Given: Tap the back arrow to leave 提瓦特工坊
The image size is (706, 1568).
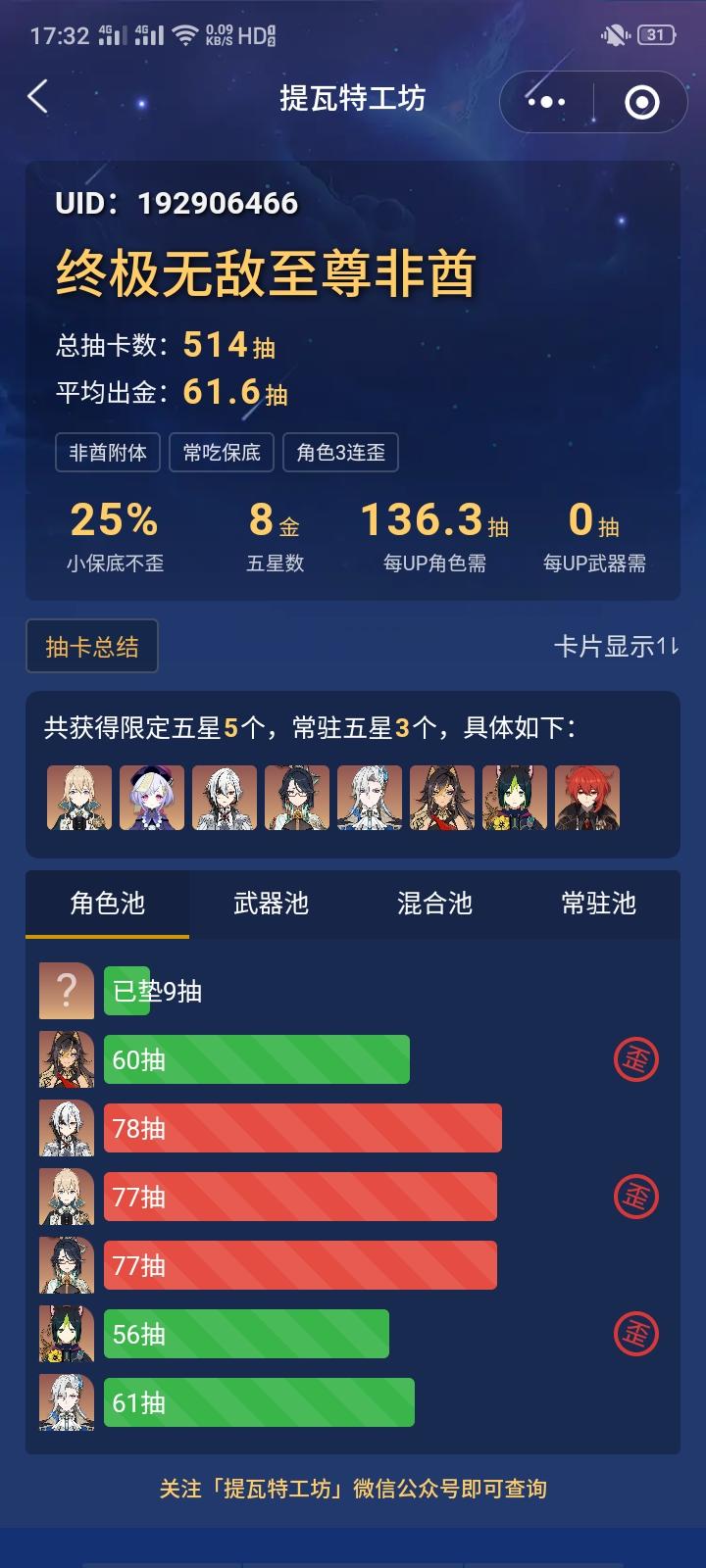Looking at the screenshot, I should [x=36, y=98].
